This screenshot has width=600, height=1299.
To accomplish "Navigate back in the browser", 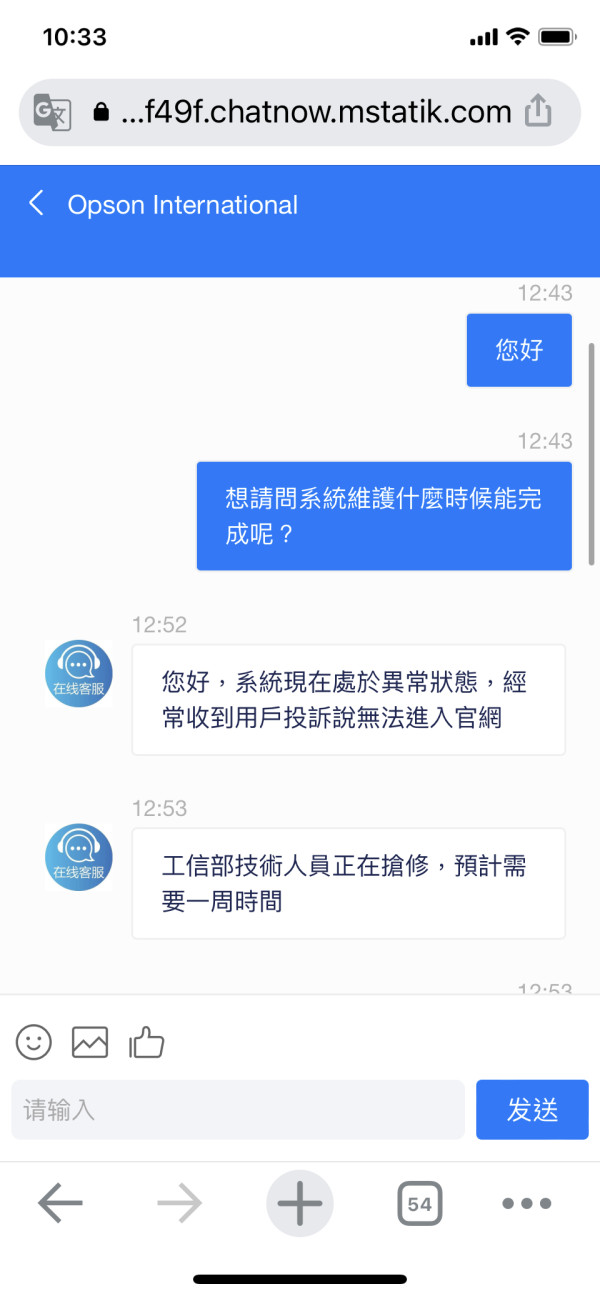I will (x=60, y=1204).
